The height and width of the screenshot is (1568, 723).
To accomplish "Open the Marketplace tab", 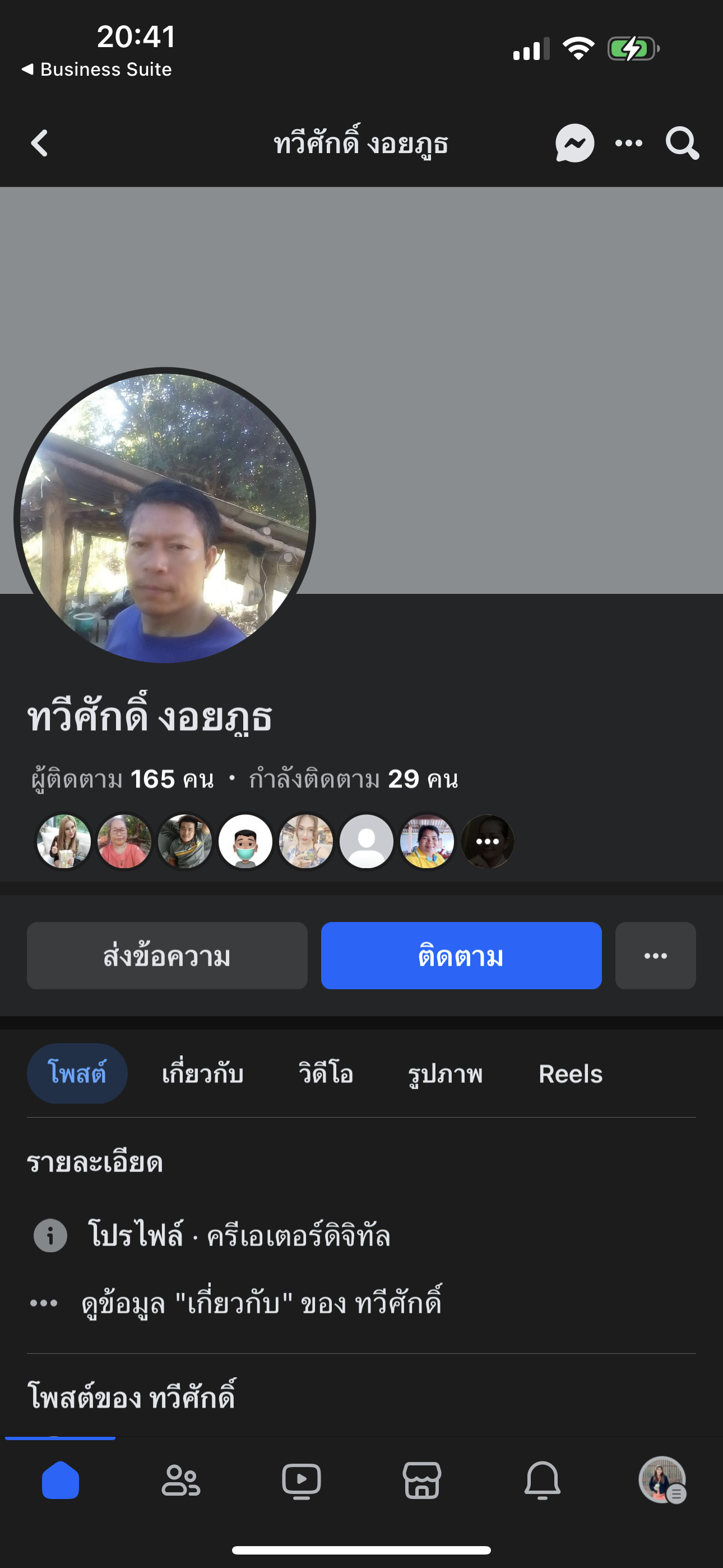I will click(x=421, y=1480).
